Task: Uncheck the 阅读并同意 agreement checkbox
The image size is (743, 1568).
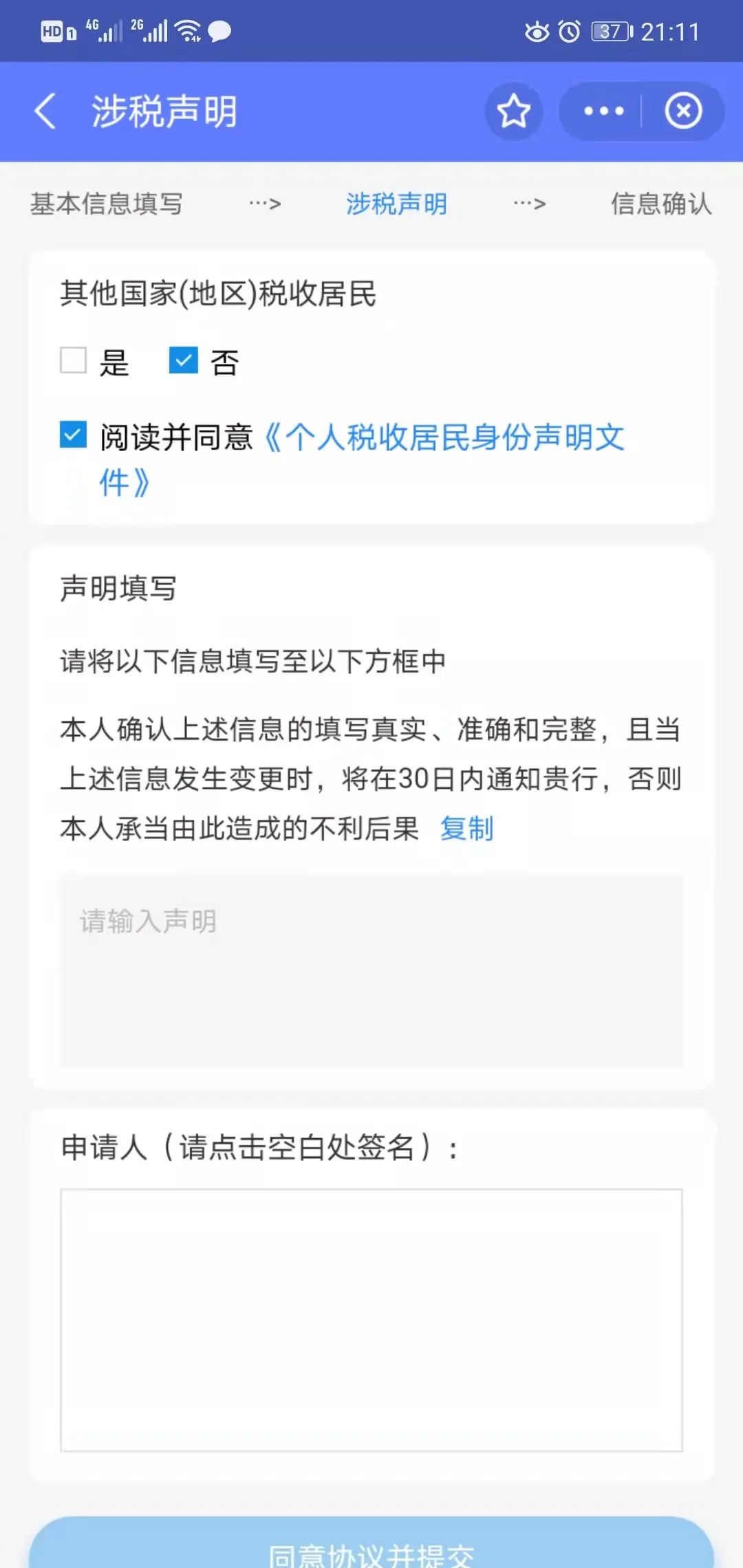Action: (74, 435)
